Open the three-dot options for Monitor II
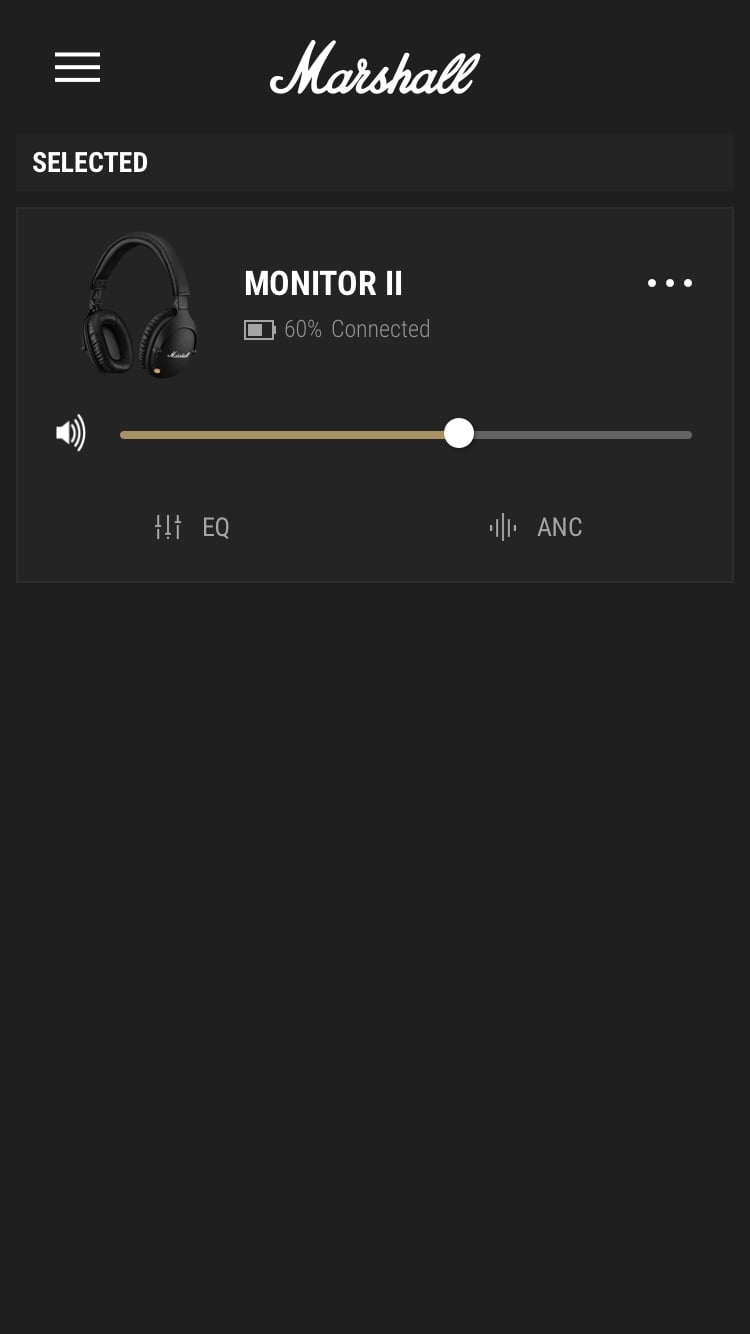Screen dimensions: 750x1334 coord(670,283)
